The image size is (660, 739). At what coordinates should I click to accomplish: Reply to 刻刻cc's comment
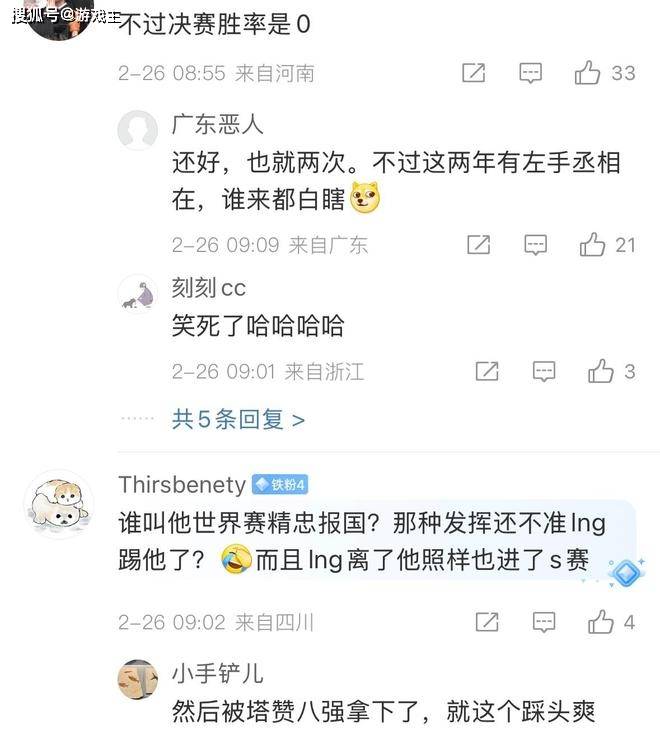tap(543, 372)
